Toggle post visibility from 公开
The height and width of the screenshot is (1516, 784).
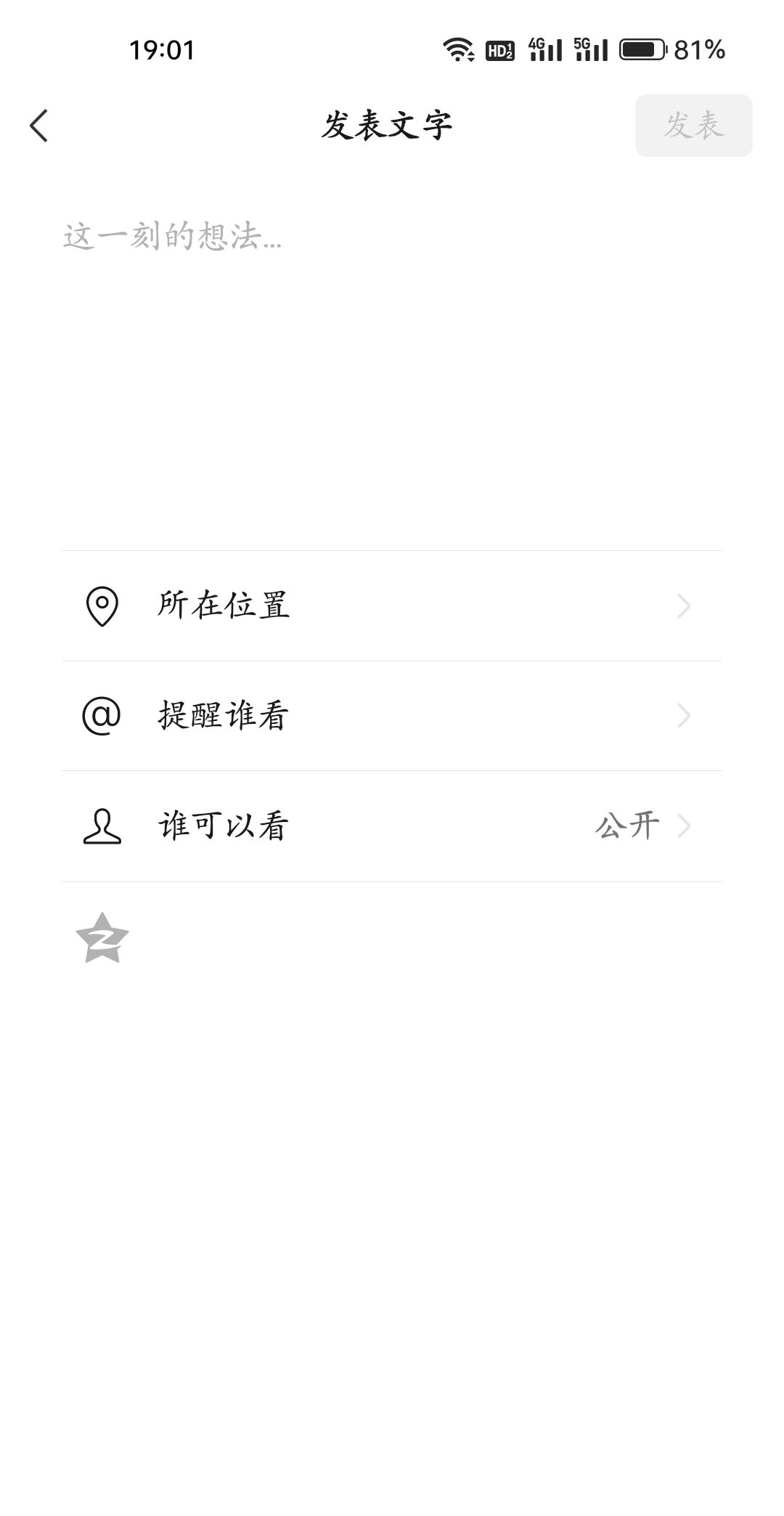627,826
